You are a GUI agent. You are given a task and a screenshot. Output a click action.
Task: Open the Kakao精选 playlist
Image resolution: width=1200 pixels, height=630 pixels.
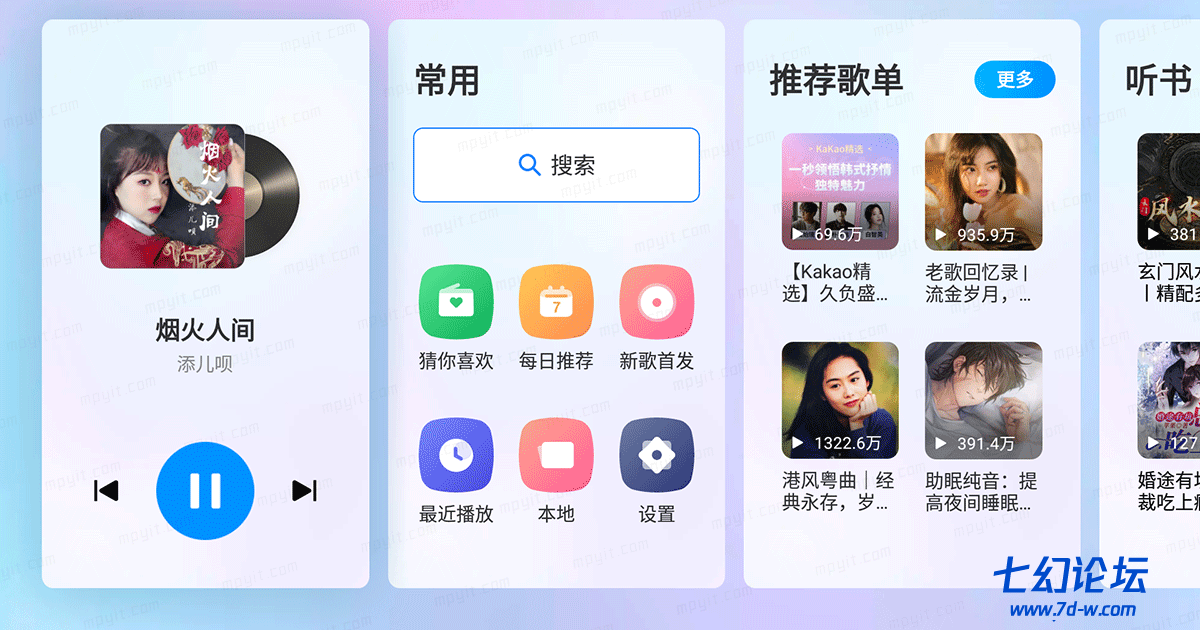pos(840,192)
